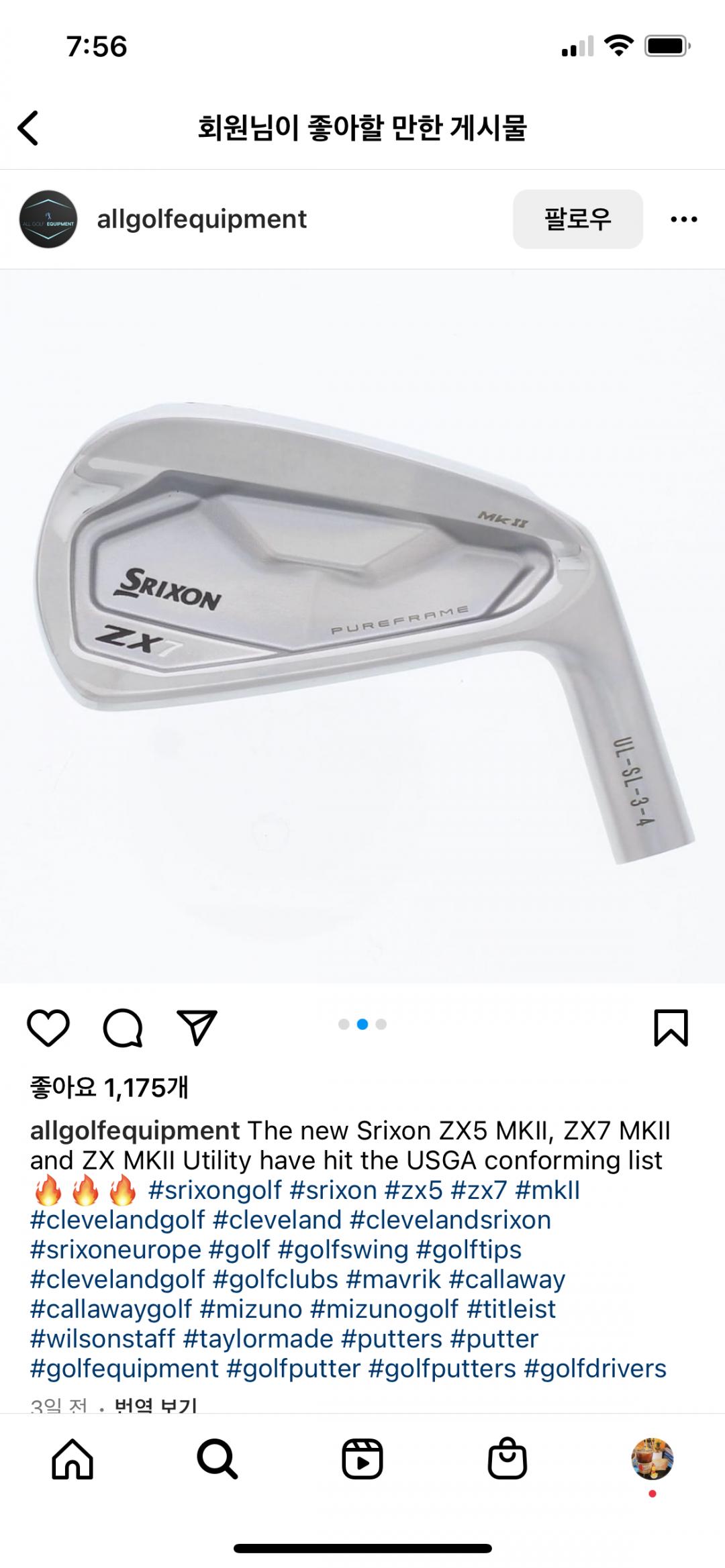Open the allgolfequipment username in the post header
The image size is (725, 1568).
pyautogui.click(x=201, y=219)
